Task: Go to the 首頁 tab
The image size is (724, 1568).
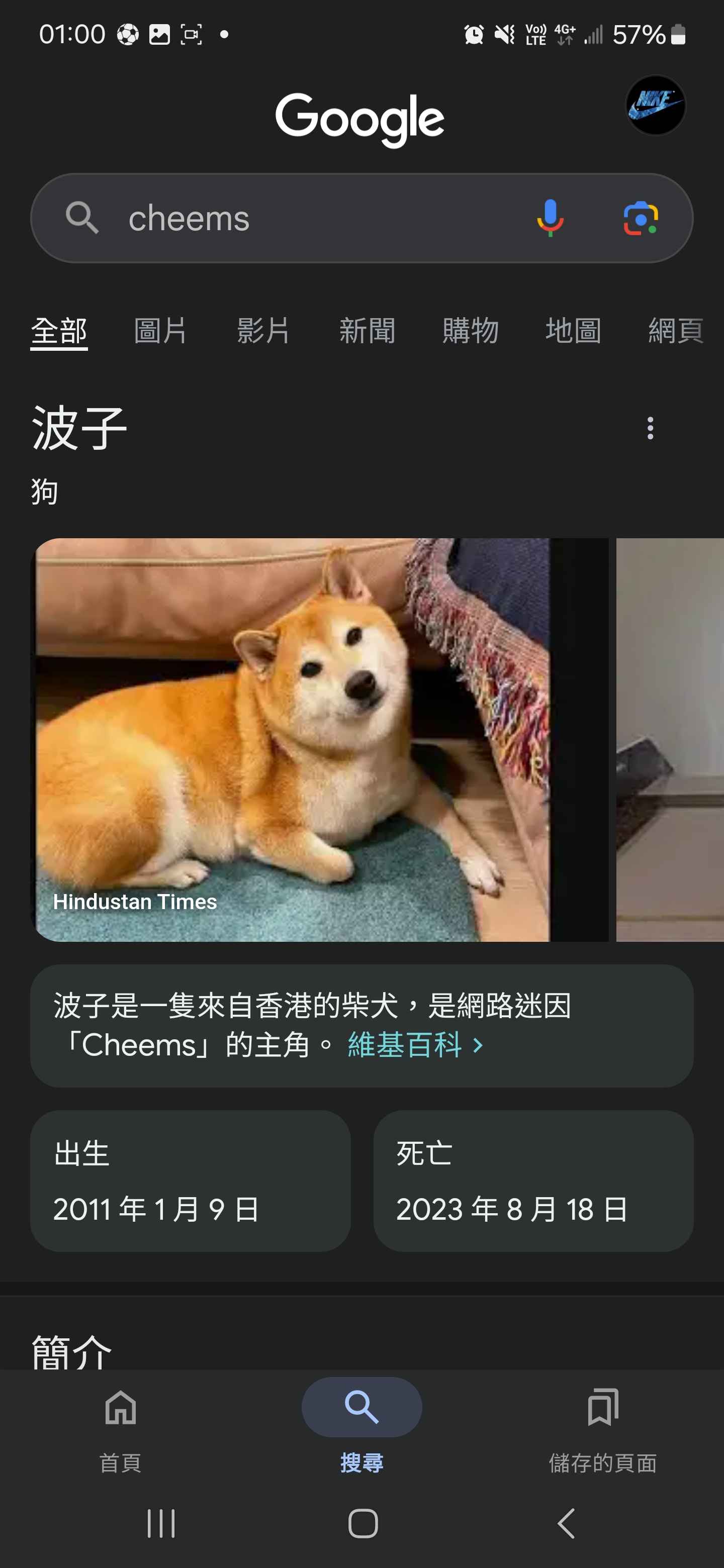Action: click(x=121, y=1424)
